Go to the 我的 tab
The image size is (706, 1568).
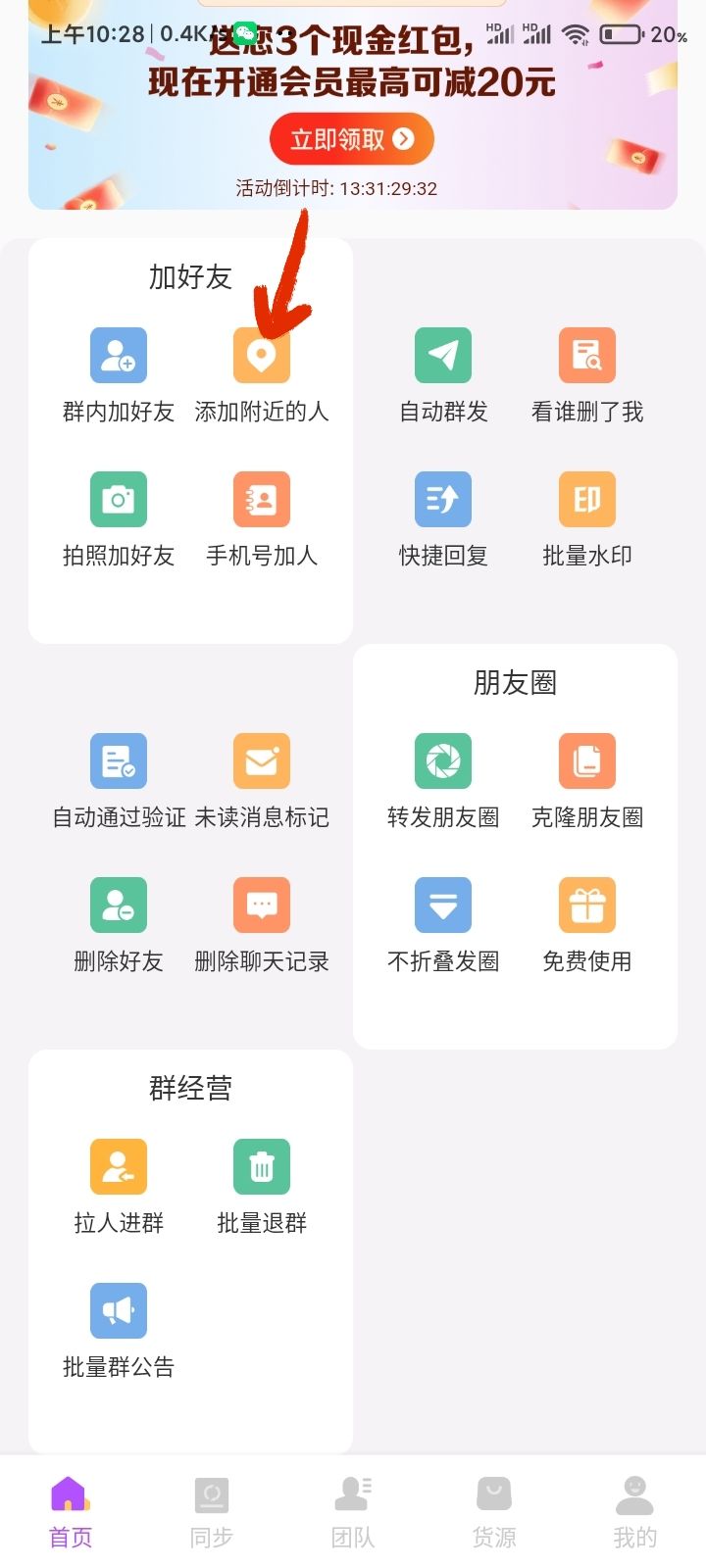tap(634, 1512)
